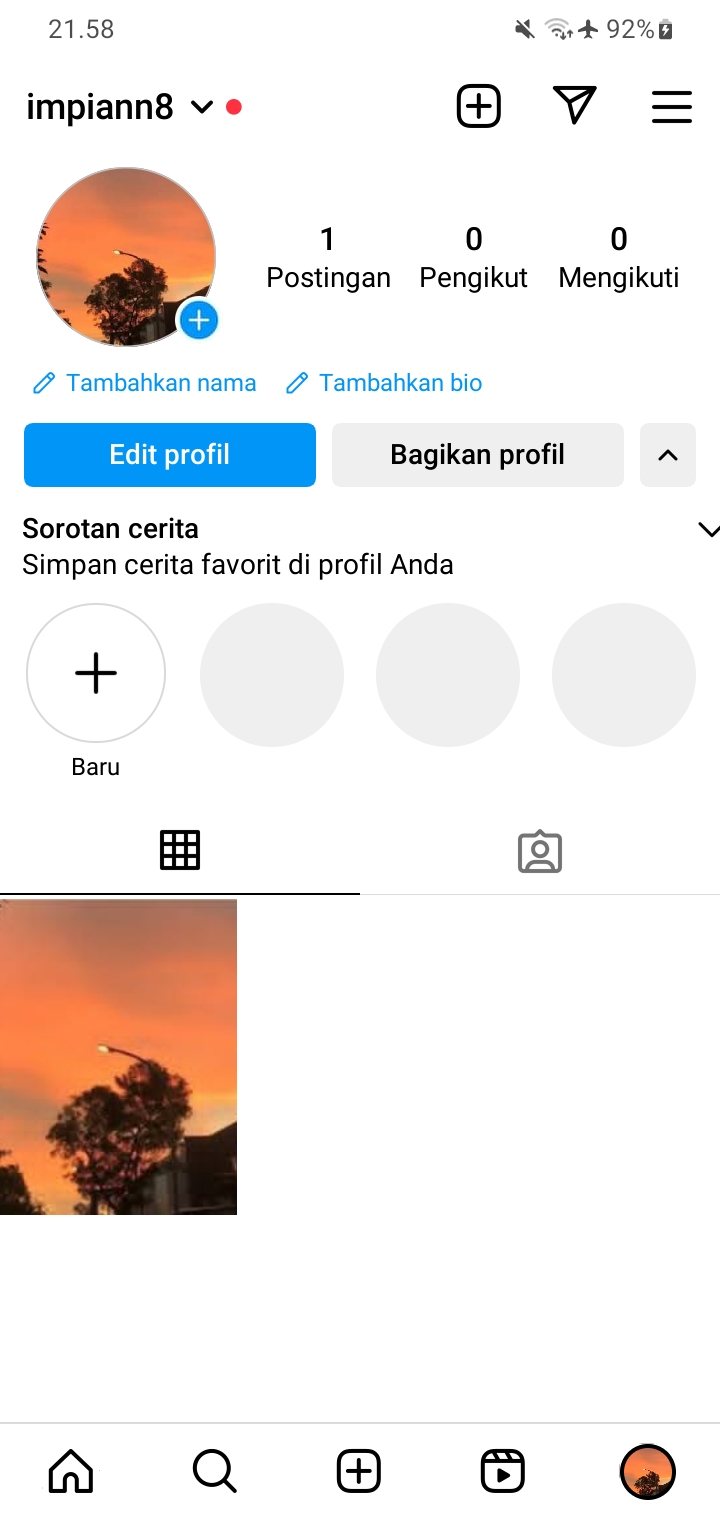Screen dimensions: 720x1520
Task: Switch to the tagged photos tab
Action: [540, 851]
